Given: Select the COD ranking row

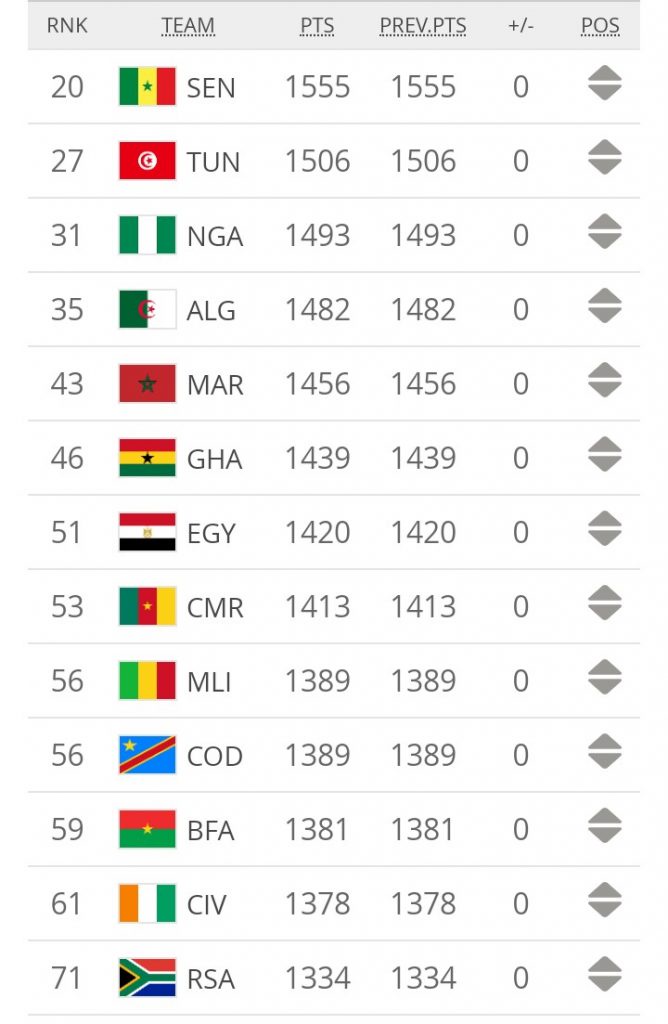Looking at the screenshot, I should (x=215, y=755).
